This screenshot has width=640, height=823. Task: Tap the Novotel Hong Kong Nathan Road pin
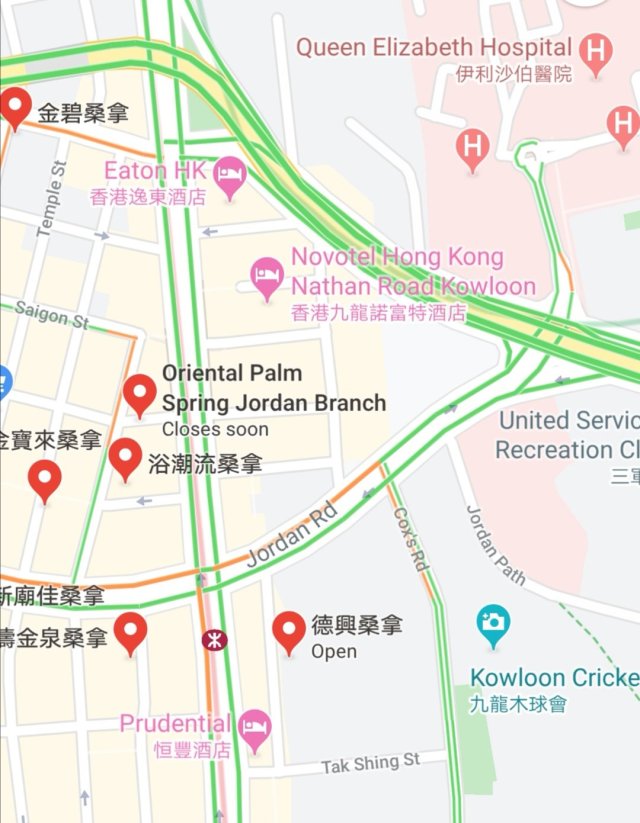coord(266,276)
